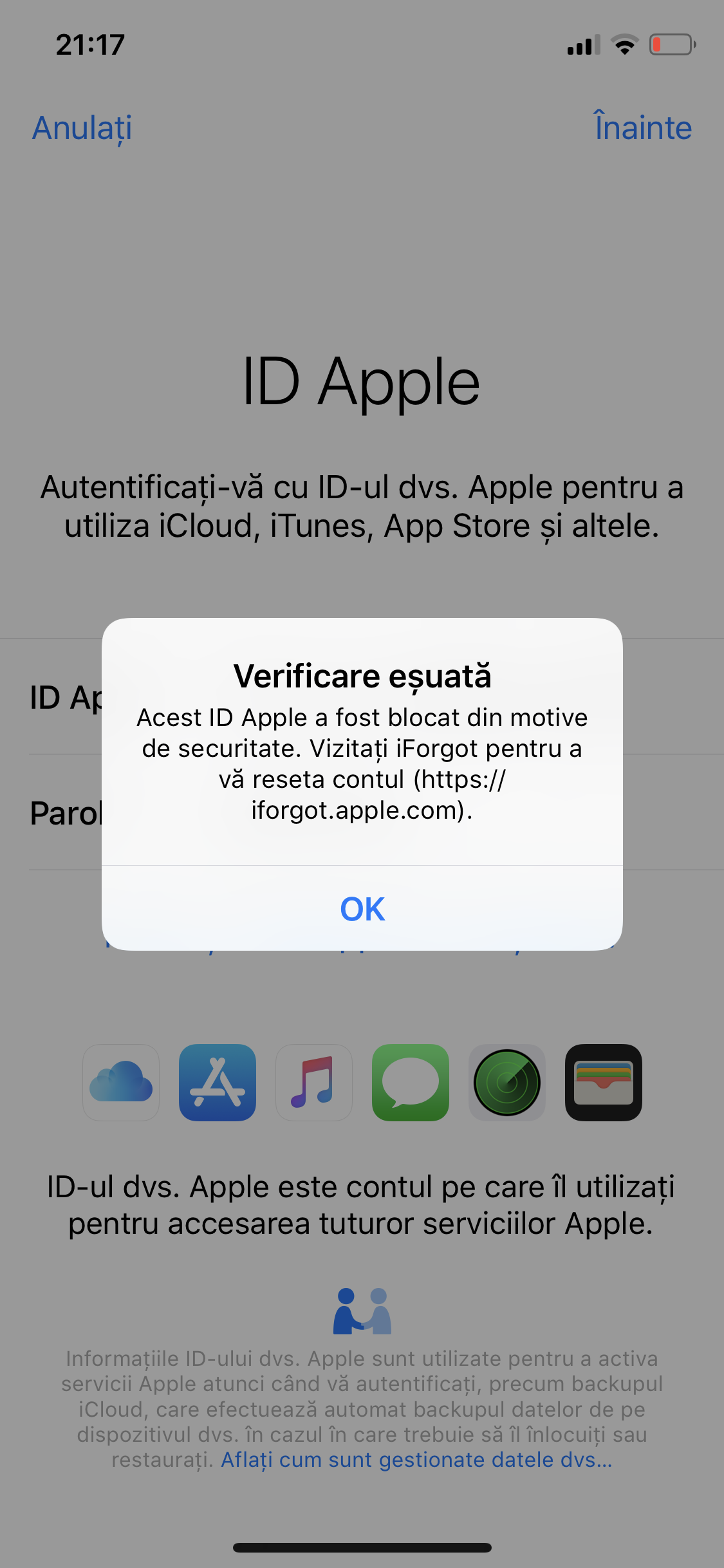Open the data management info link
Viewport: 724px width, 1568px height.
tap(416, 1459)
